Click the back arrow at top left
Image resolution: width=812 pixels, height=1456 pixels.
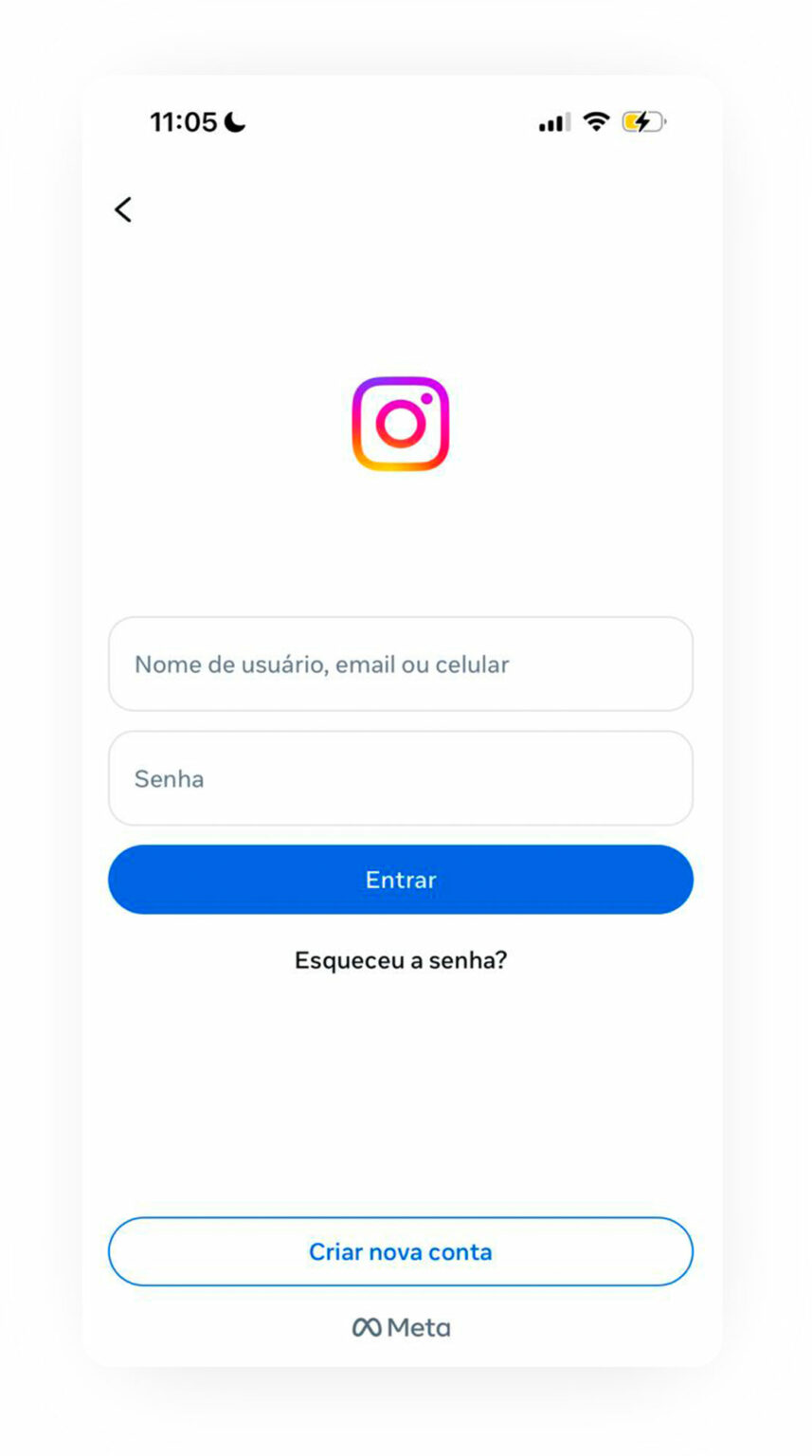click(122, 209)
